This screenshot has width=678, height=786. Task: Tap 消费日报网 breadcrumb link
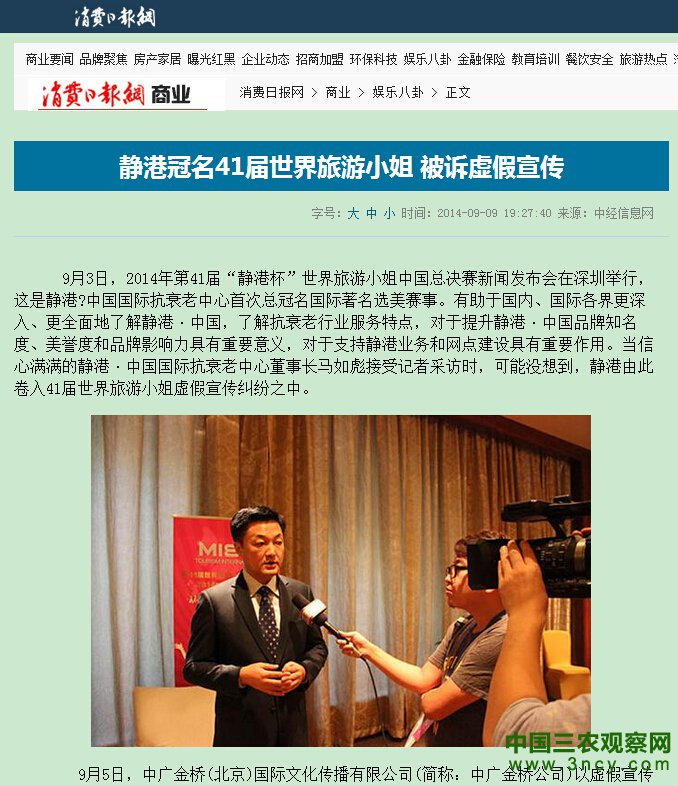(x=272, y=92)
